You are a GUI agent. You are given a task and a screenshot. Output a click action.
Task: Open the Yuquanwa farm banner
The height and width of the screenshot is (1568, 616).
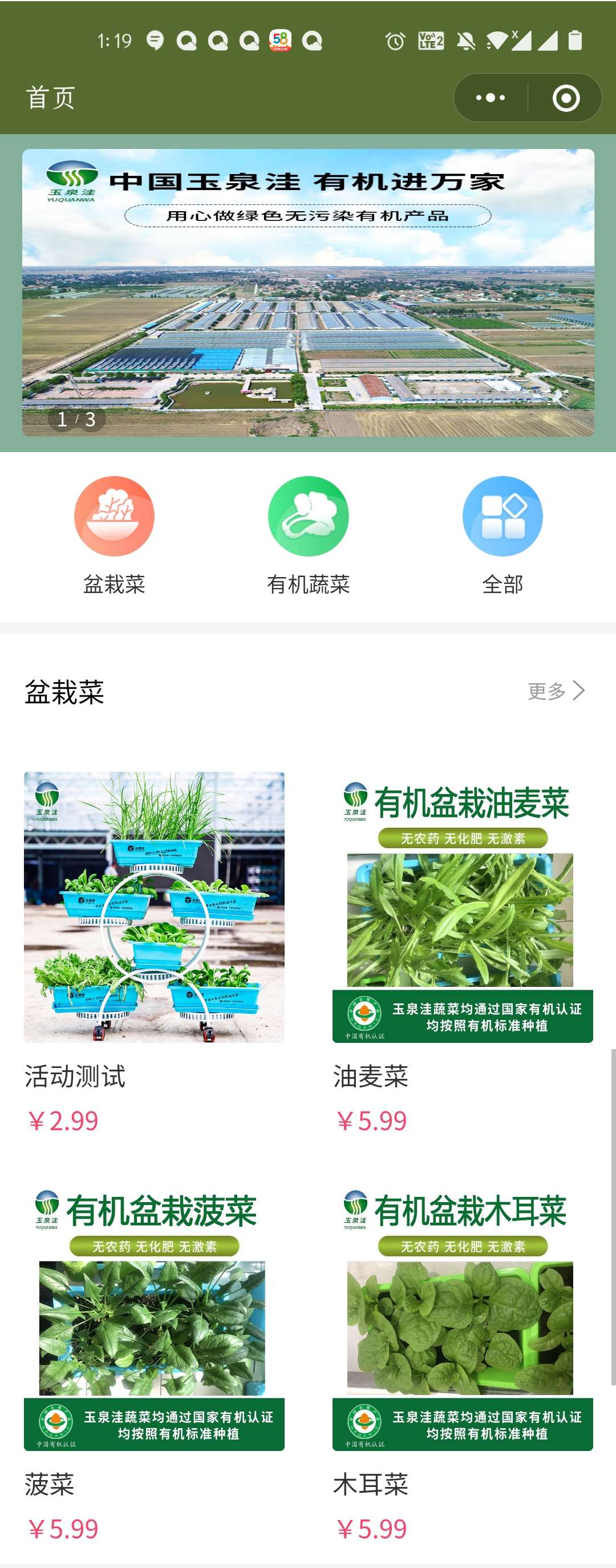(307, 292)
